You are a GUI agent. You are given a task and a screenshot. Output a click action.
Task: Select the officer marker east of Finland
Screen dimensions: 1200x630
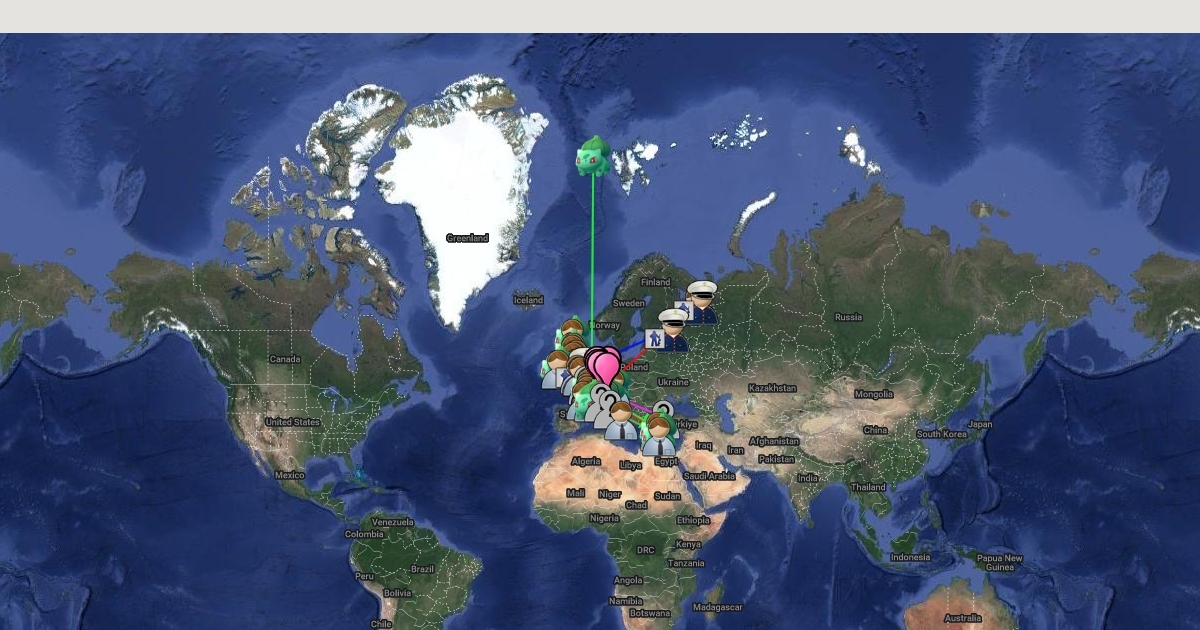tap(702, 301)
